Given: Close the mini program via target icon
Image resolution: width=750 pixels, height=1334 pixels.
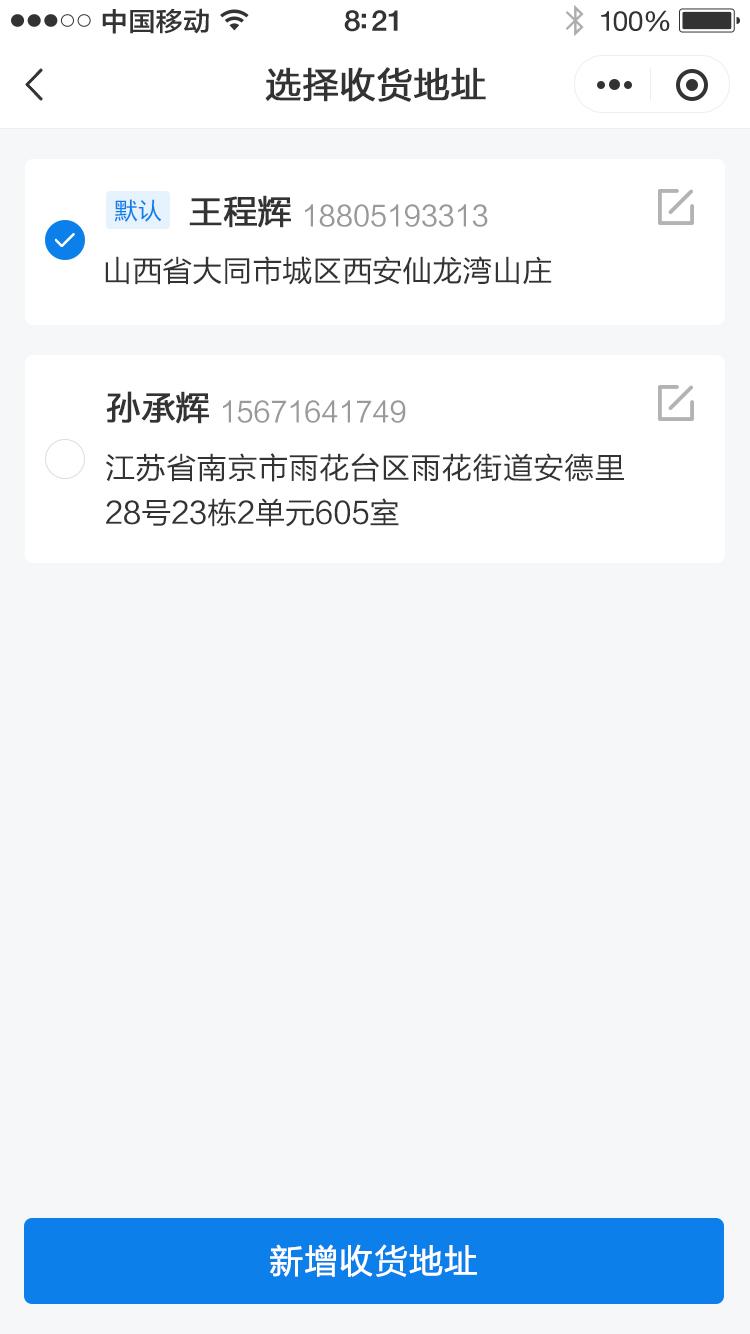Looking at the screenshot, I should coord(691,85).
